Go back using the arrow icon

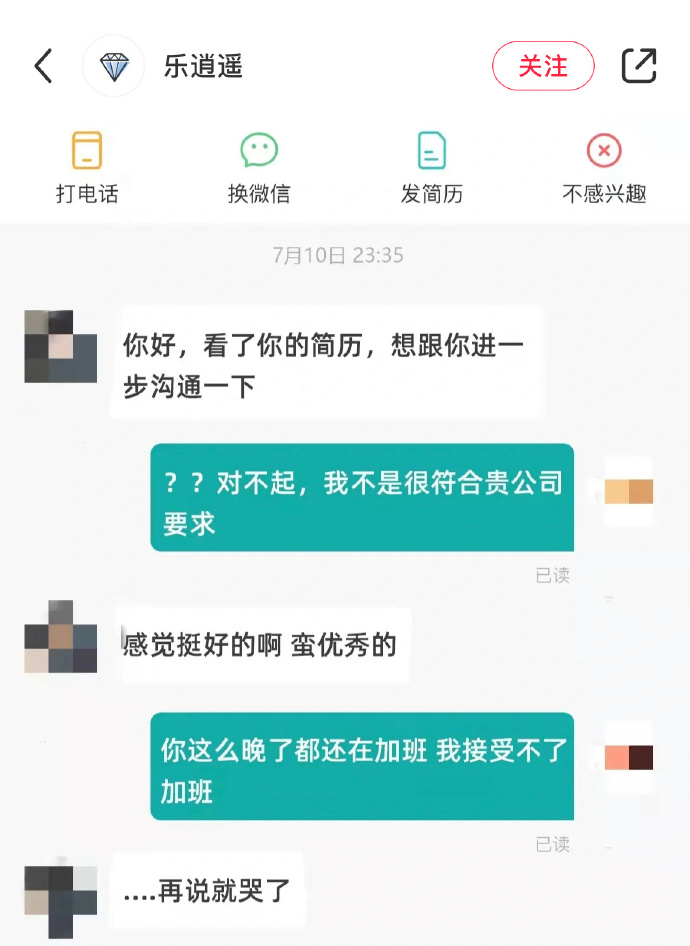pos(43,66)
